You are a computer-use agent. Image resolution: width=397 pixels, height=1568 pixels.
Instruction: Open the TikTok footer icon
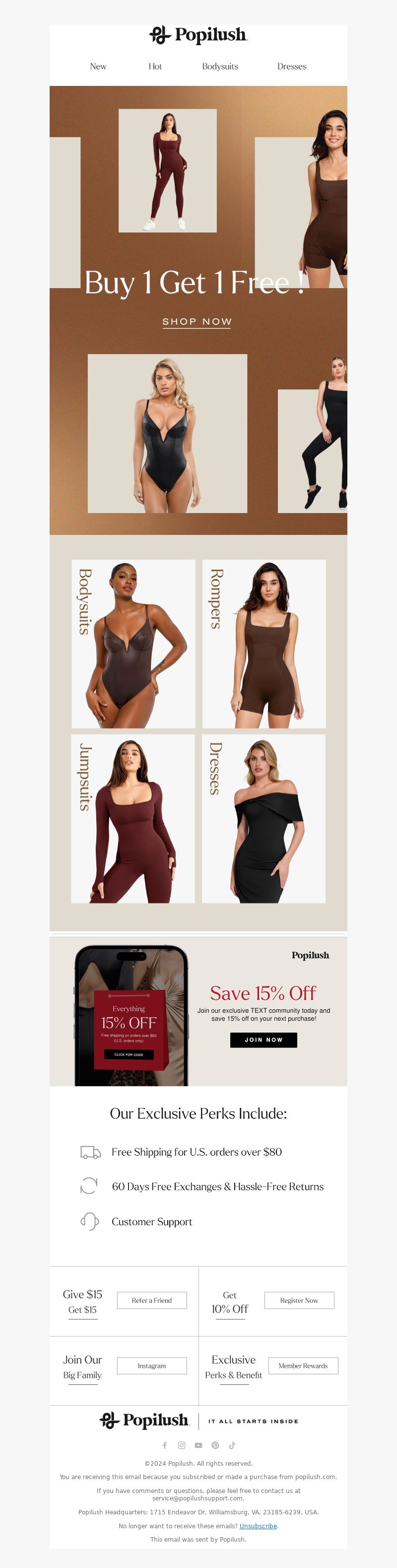click(232, 1445)
